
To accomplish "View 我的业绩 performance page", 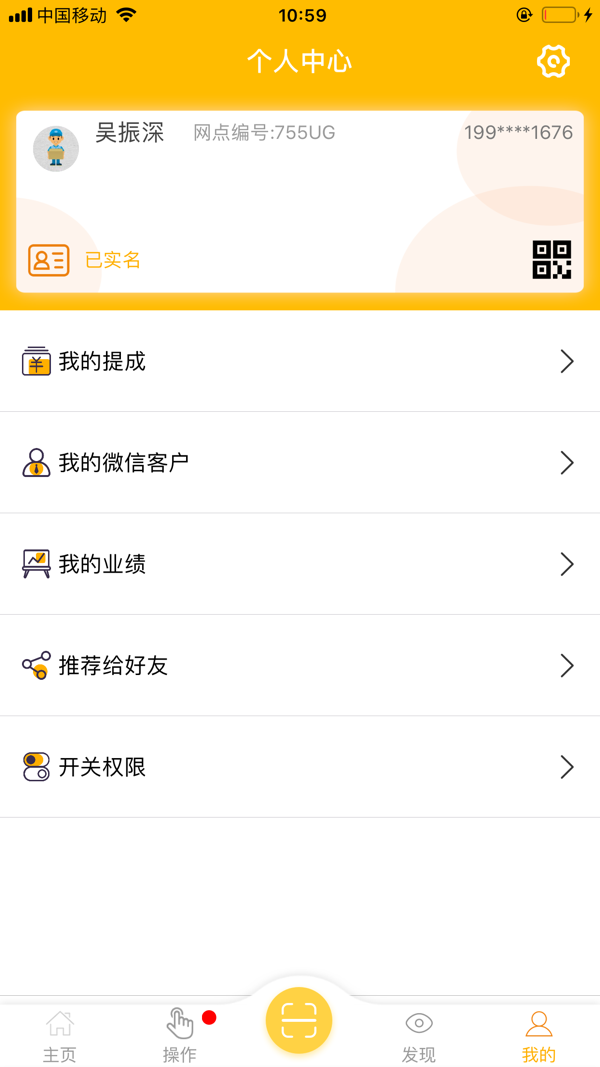I will pos(300,564).
